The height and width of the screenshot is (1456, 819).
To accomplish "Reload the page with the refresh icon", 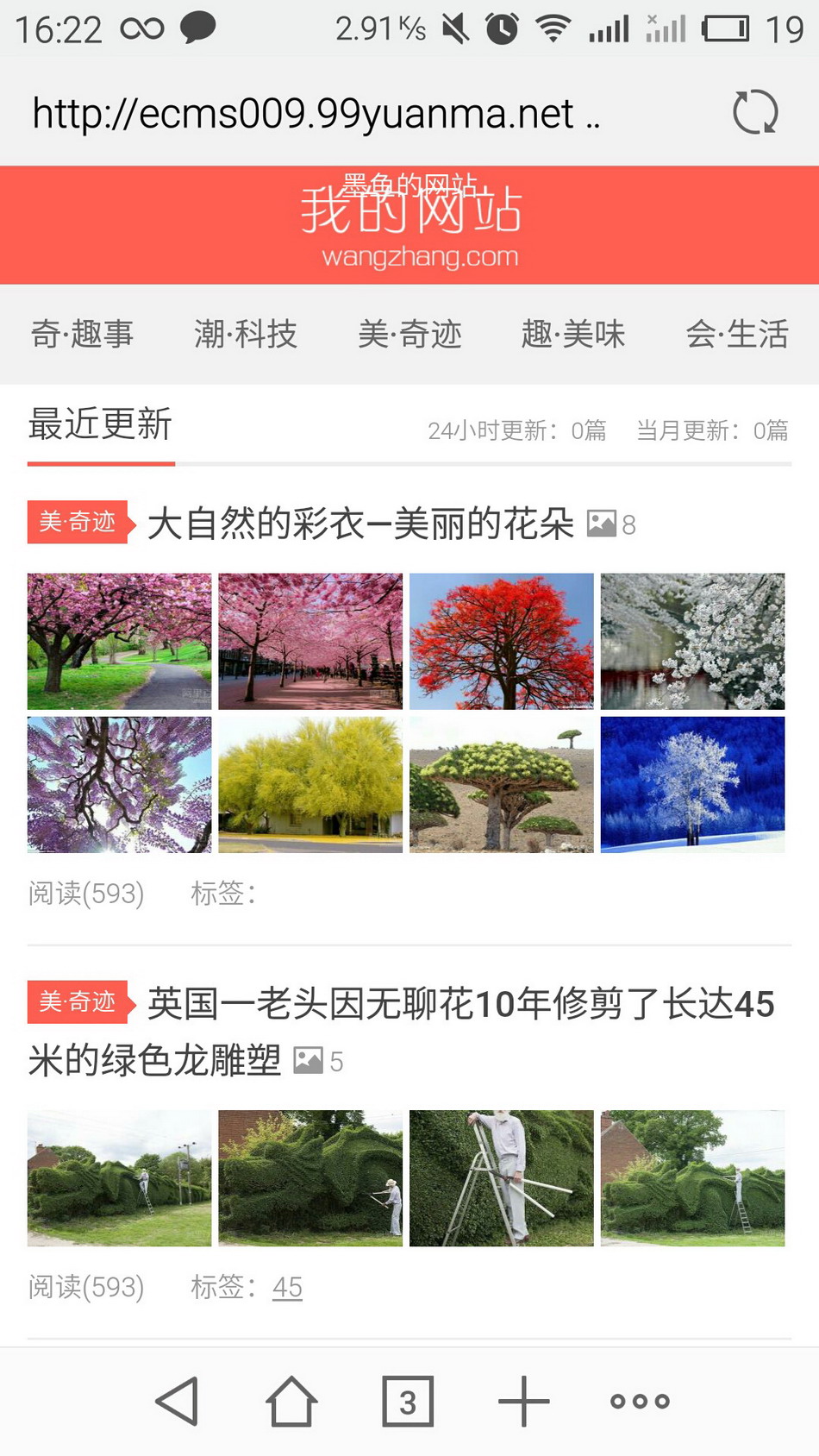I will (x=755, y=113).
